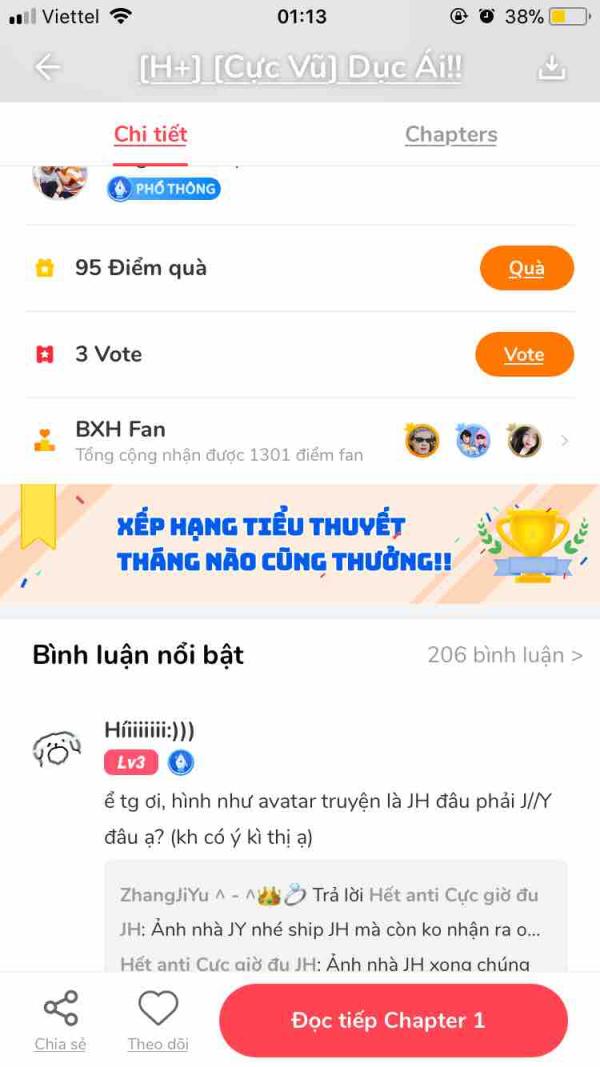Cast a vote with the Vote button
This screenshot has height=1067, width=600.
pos(524,354)
